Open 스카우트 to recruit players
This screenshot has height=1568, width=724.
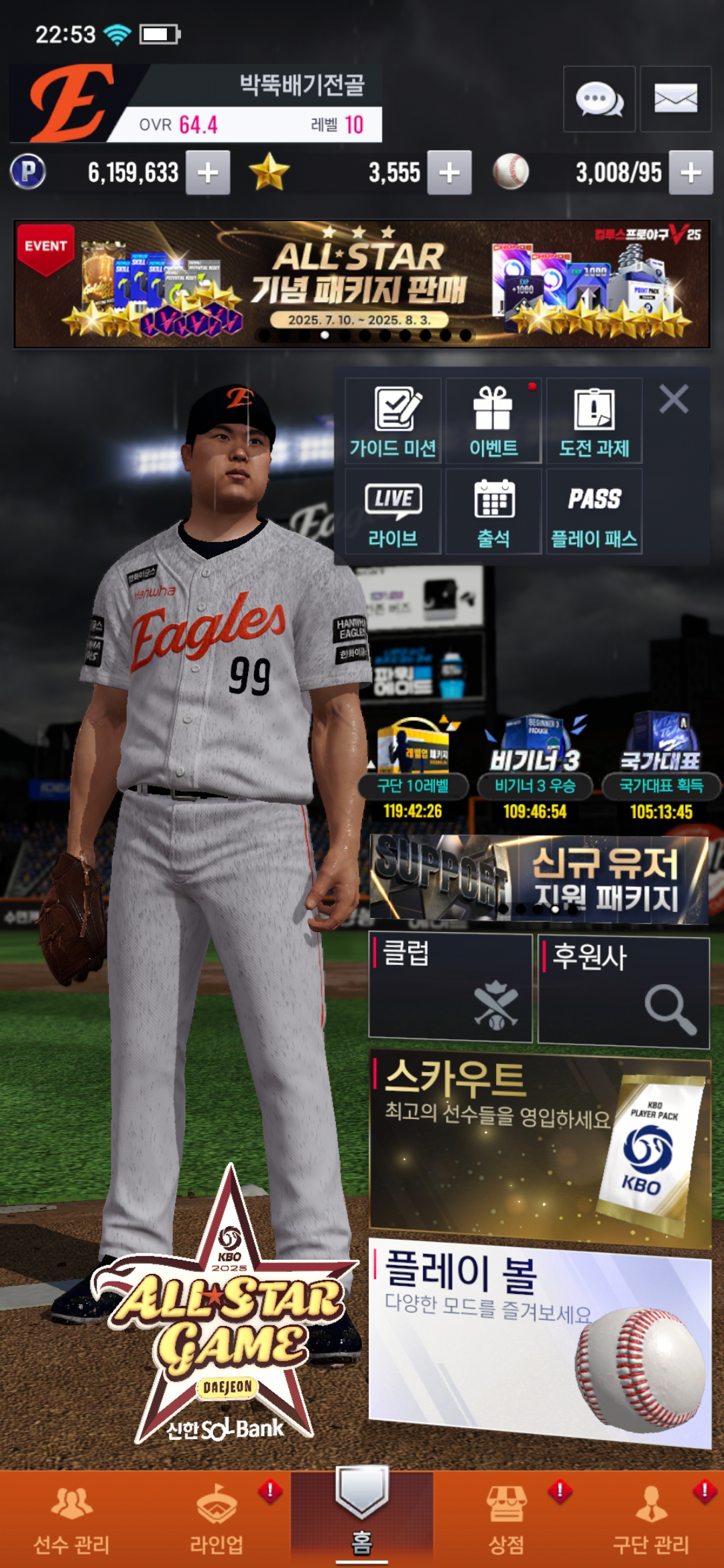(x=539, y=1147)
